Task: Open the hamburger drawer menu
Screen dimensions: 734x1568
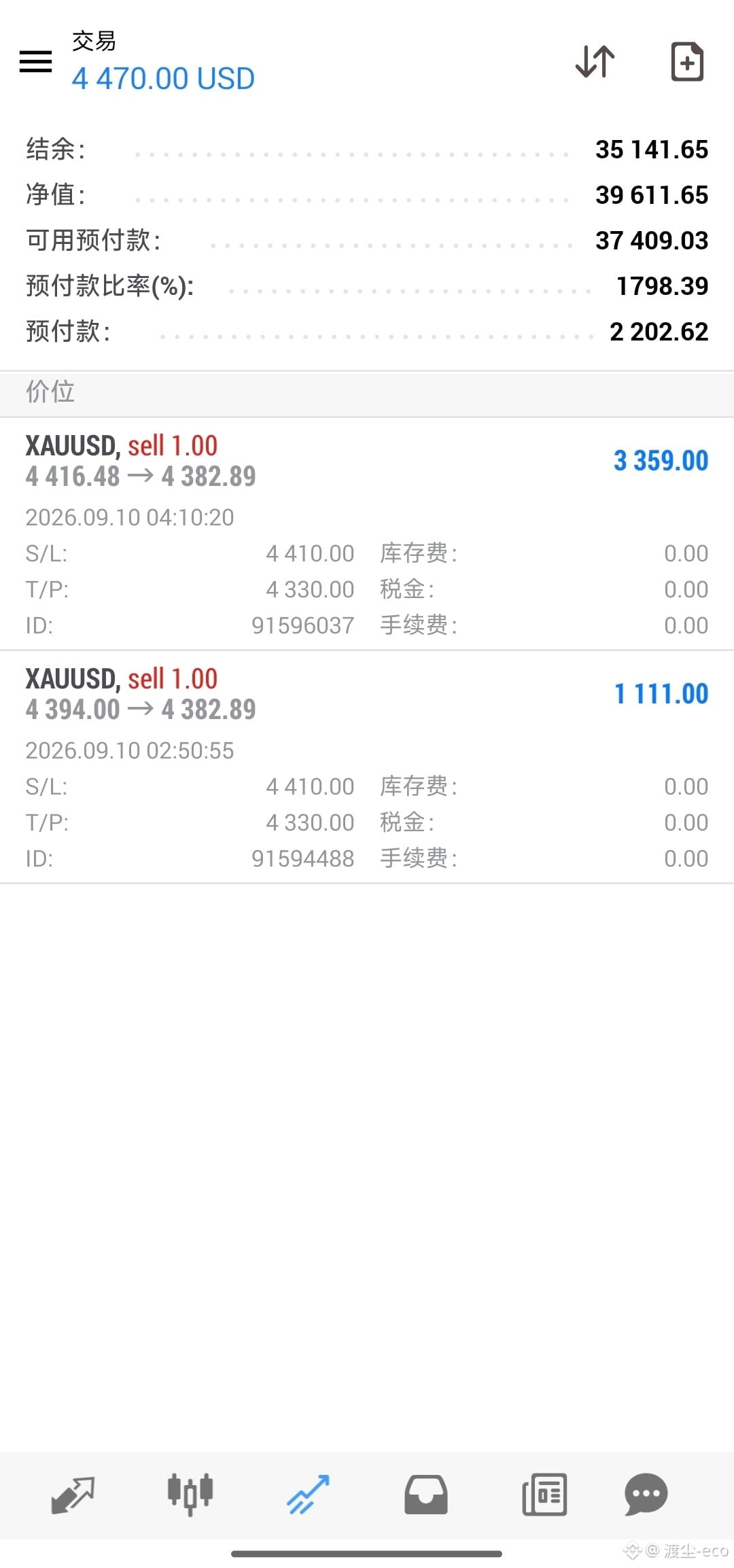Action: (35, 62)
